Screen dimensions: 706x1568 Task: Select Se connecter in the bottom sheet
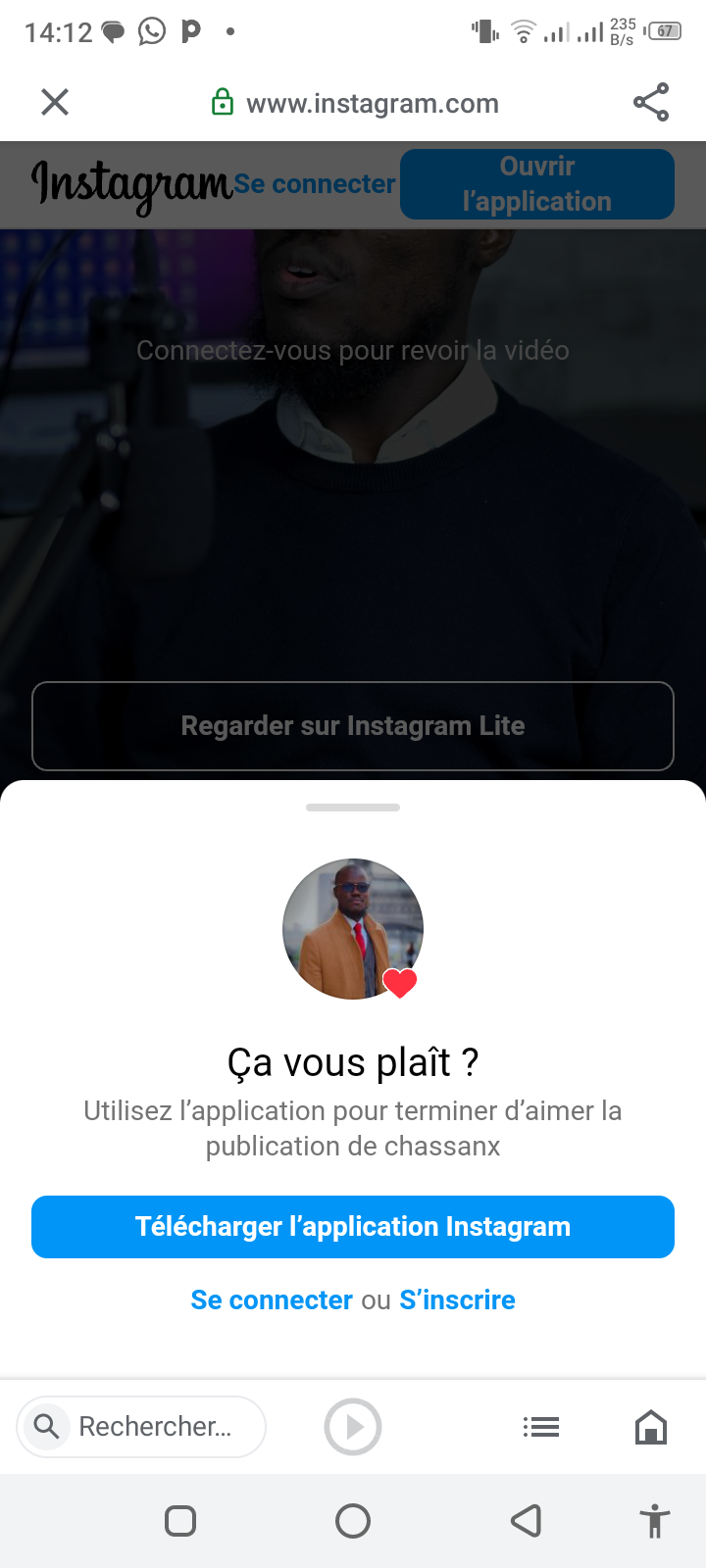point(272,1299)
